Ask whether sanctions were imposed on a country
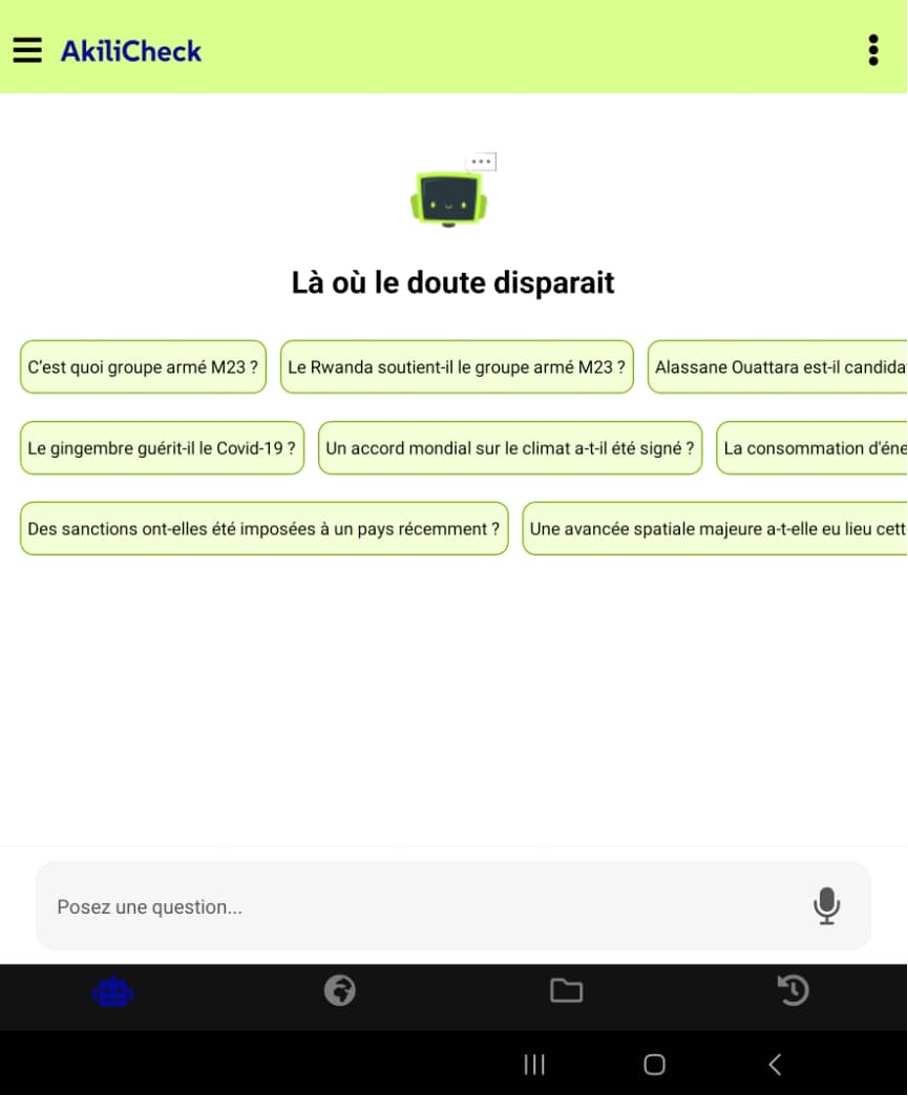 pos(264,529)
